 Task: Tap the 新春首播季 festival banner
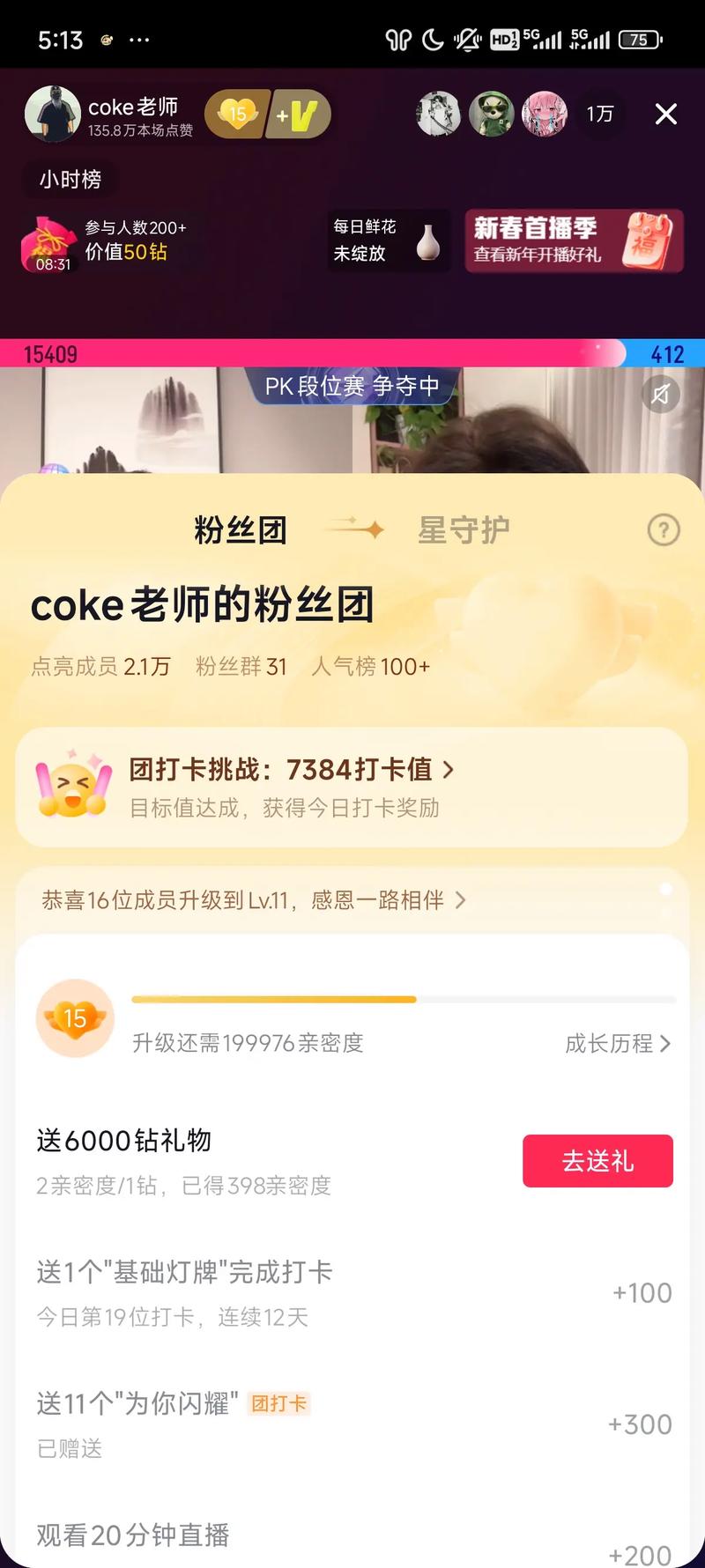(x=573, y=241)
